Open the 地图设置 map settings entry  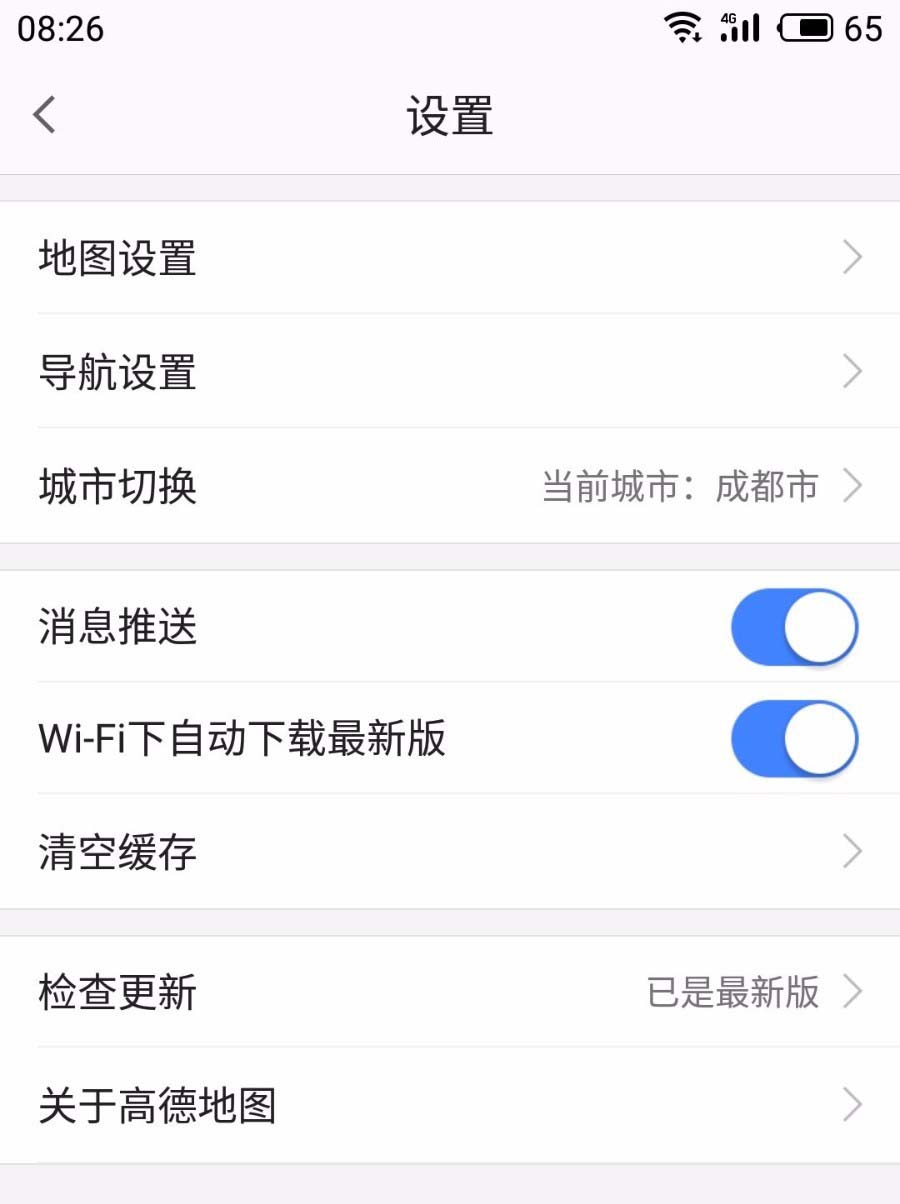point(117,257)
